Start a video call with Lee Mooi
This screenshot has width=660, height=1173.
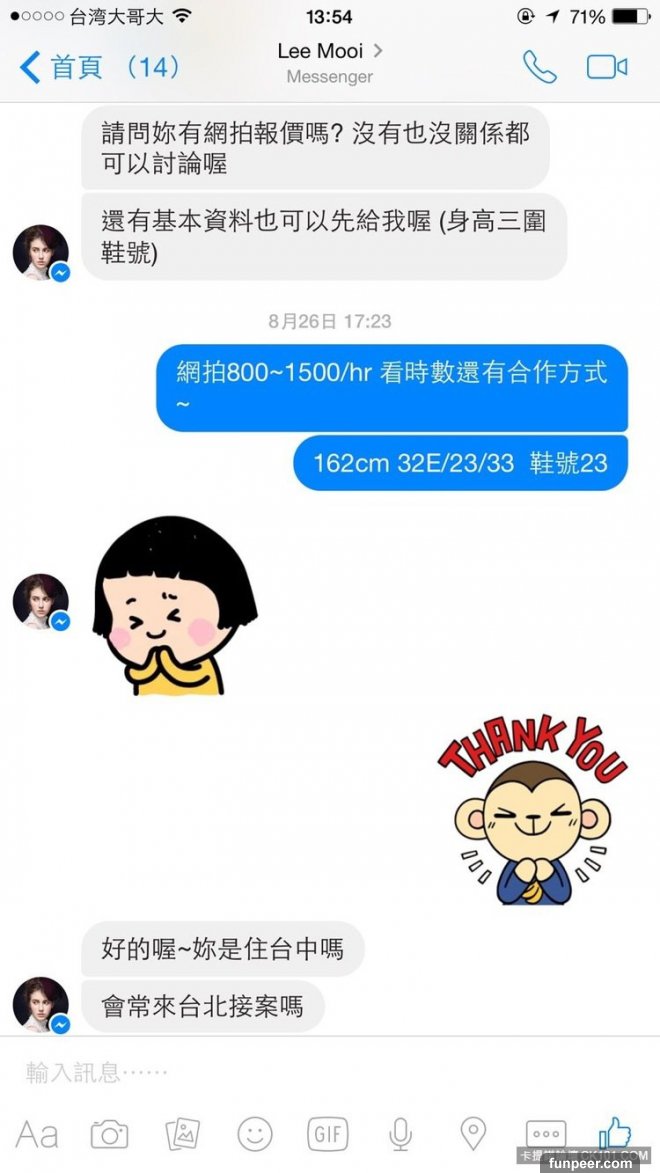click(606, 67)
